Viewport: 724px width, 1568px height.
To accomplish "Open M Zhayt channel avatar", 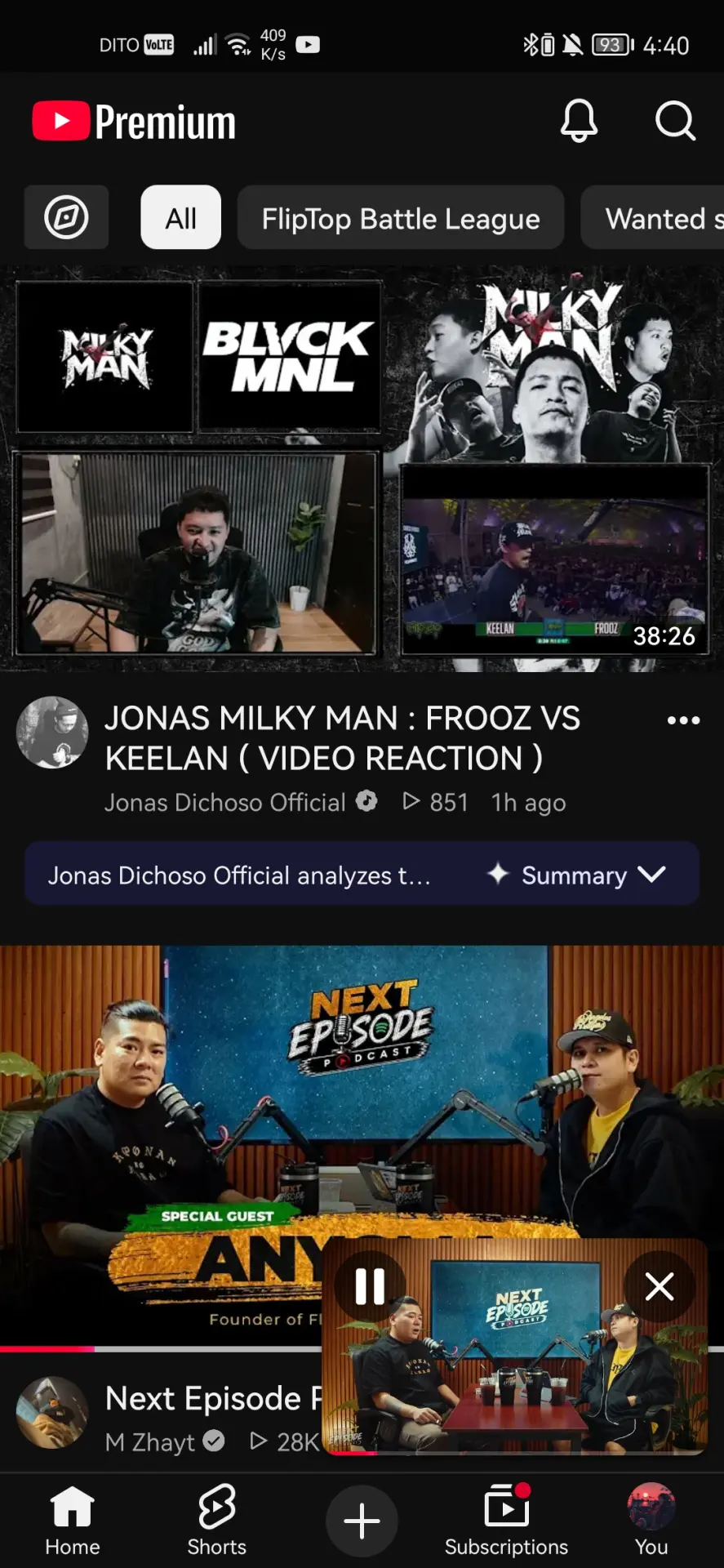I will [52, 1413].
